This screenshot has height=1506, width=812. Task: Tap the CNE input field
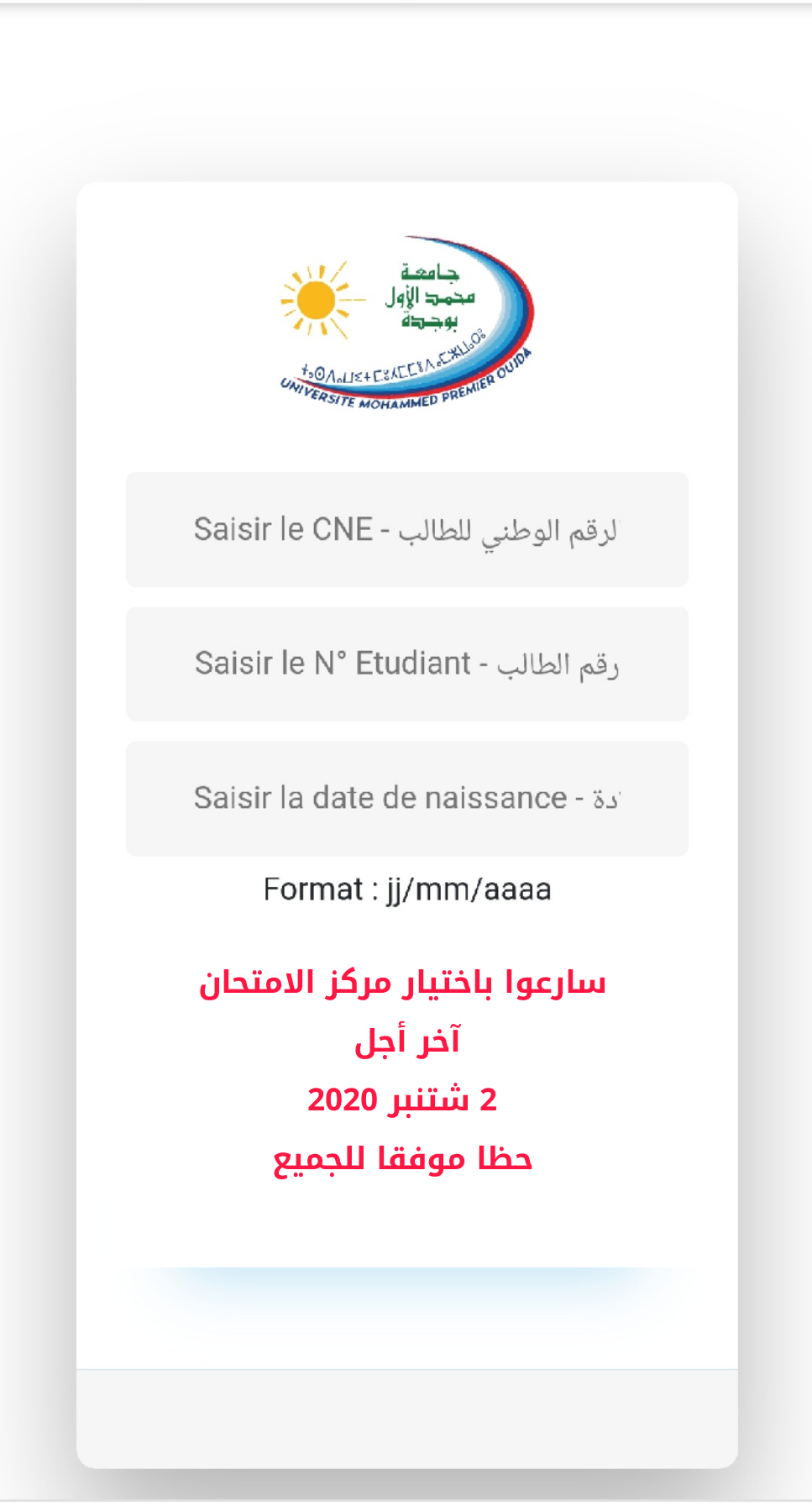(x=407, y=529)
